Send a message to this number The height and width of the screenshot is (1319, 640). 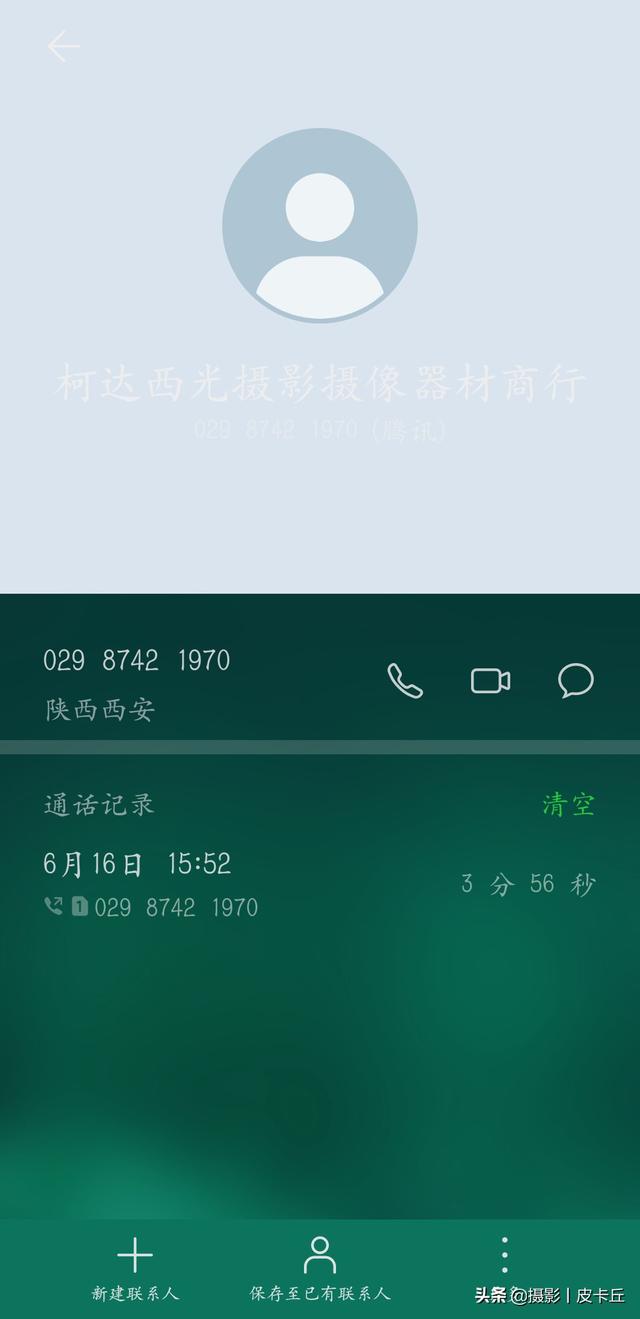pyautogui.click(x=575, y=681)
